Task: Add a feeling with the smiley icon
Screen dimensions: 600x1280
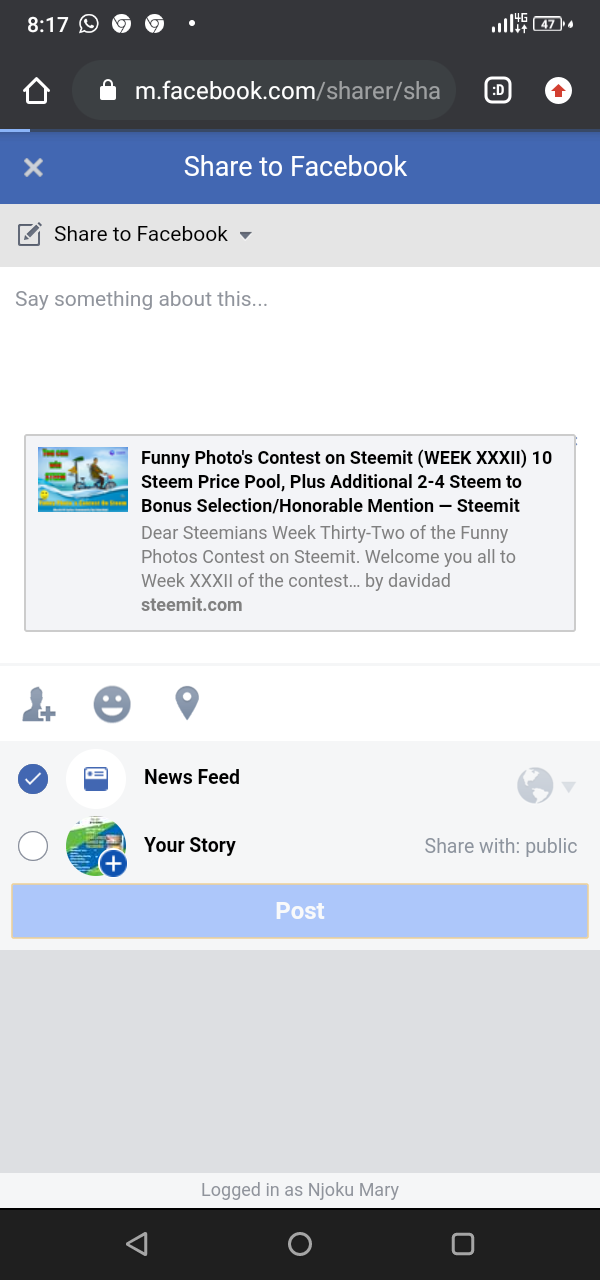Action: coord(112,704)
